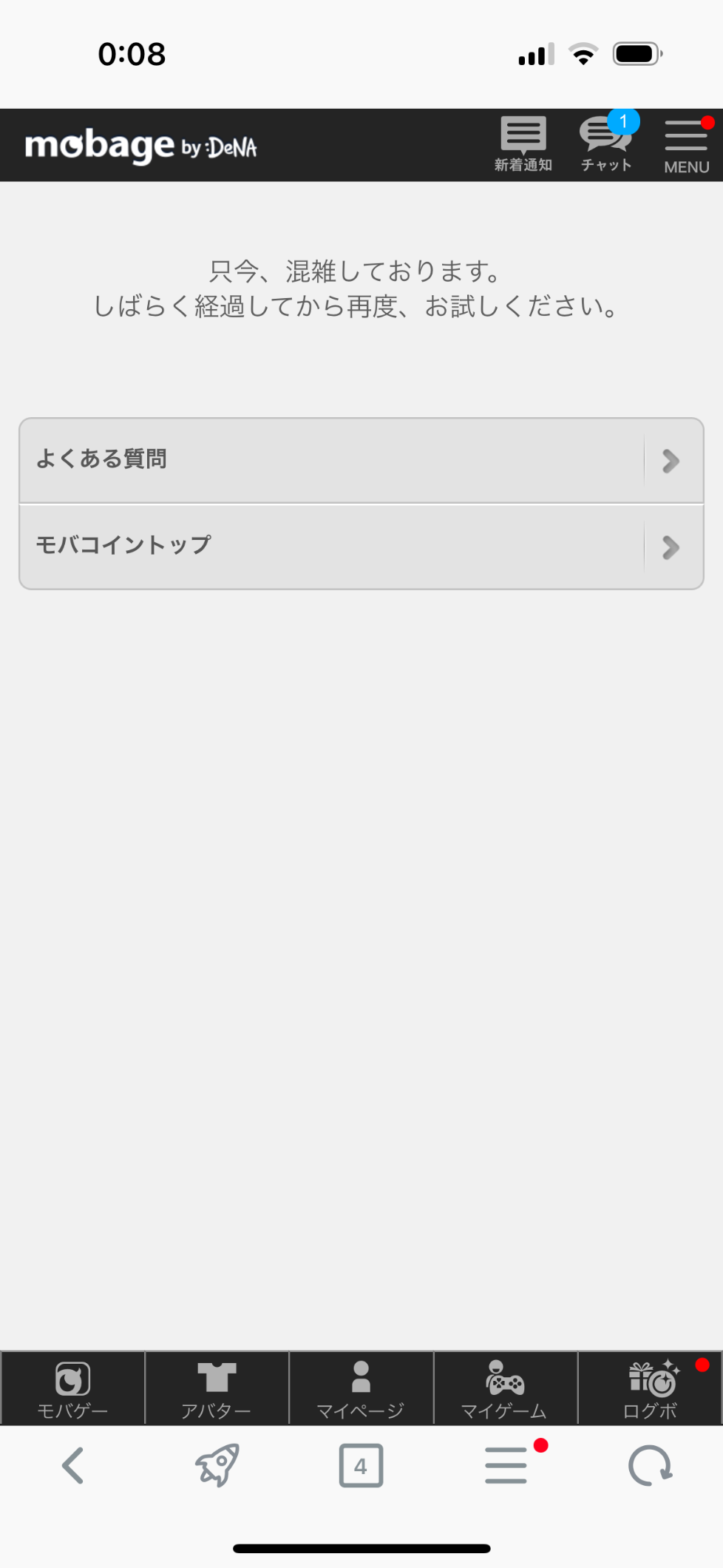723x1568 pixels.
Task: Open the マイページ tab
Action: [361, 1388]
